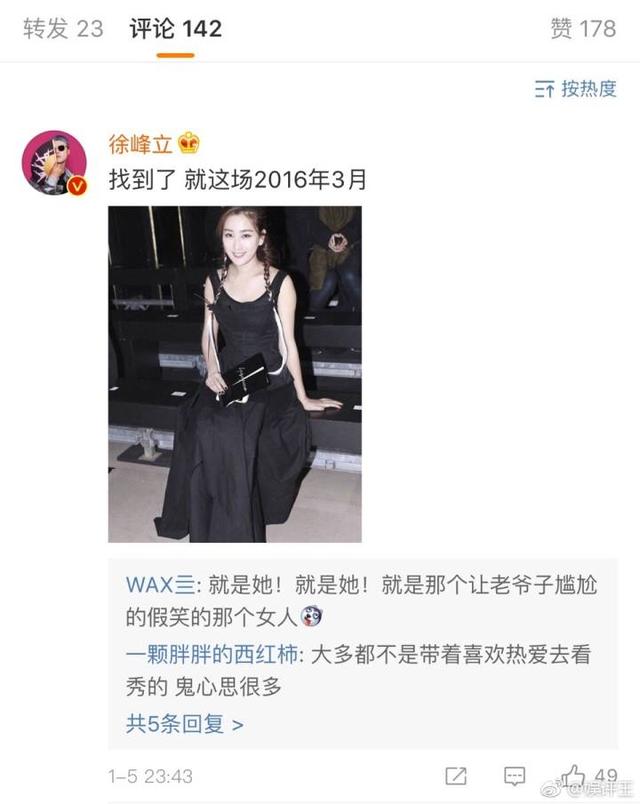Open the 赞 178 likes tab
This screenshot has height=804, width=640.
(583, 28)
